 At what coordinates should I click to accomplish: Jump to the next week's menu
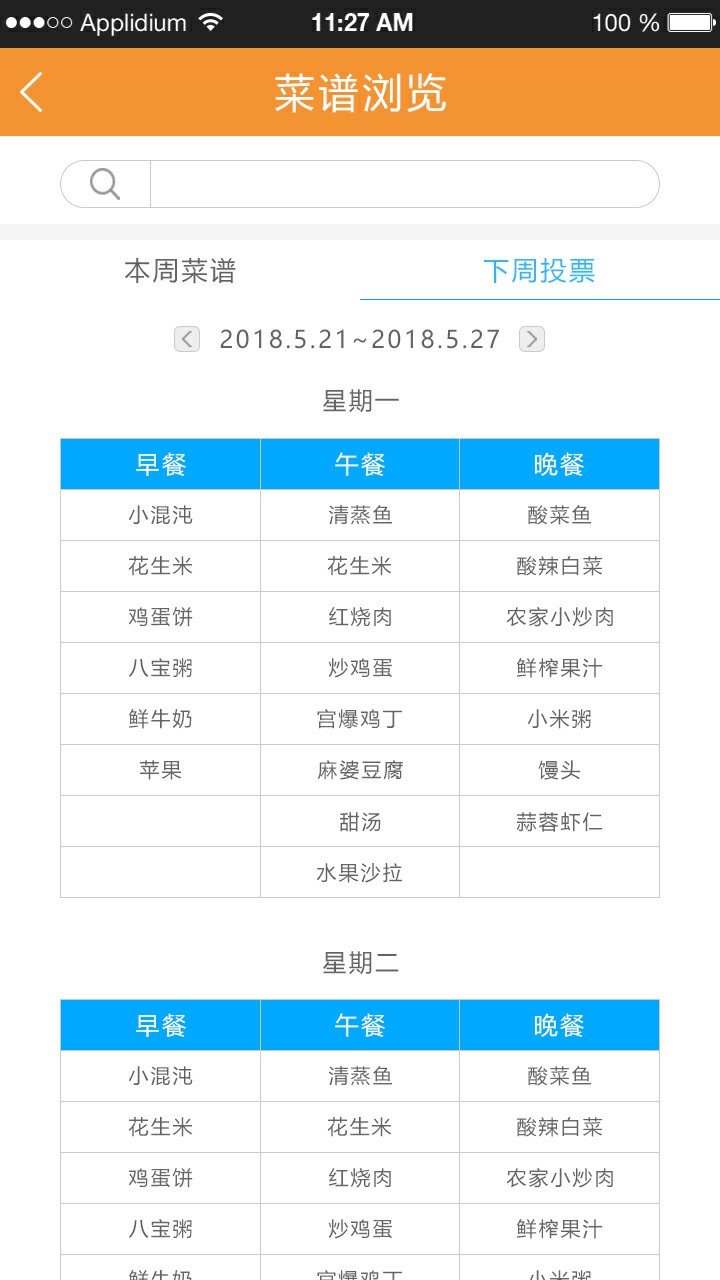[532, 339]
